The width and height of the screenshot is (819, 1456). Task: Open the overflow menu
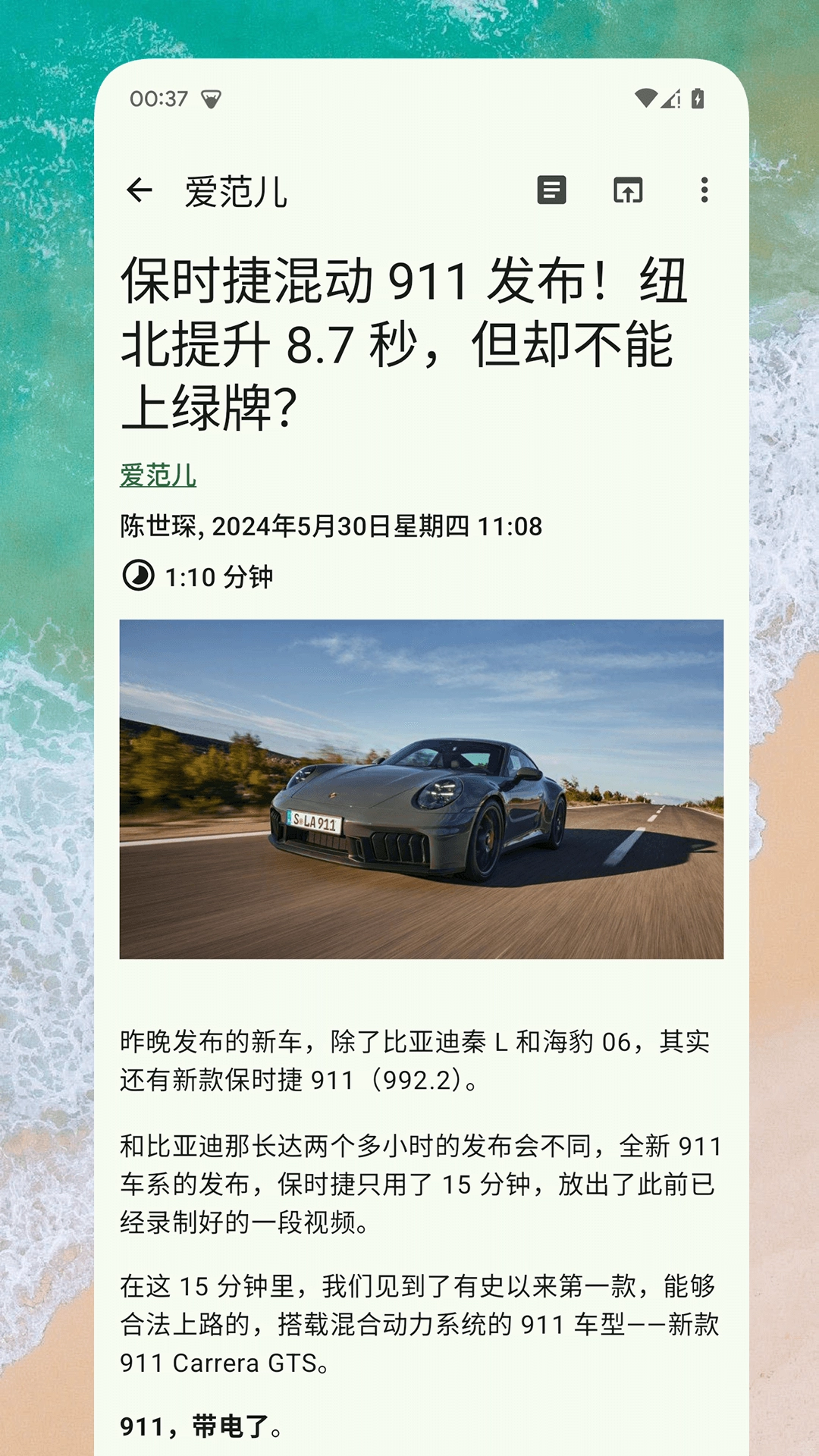tap(704, 190)
